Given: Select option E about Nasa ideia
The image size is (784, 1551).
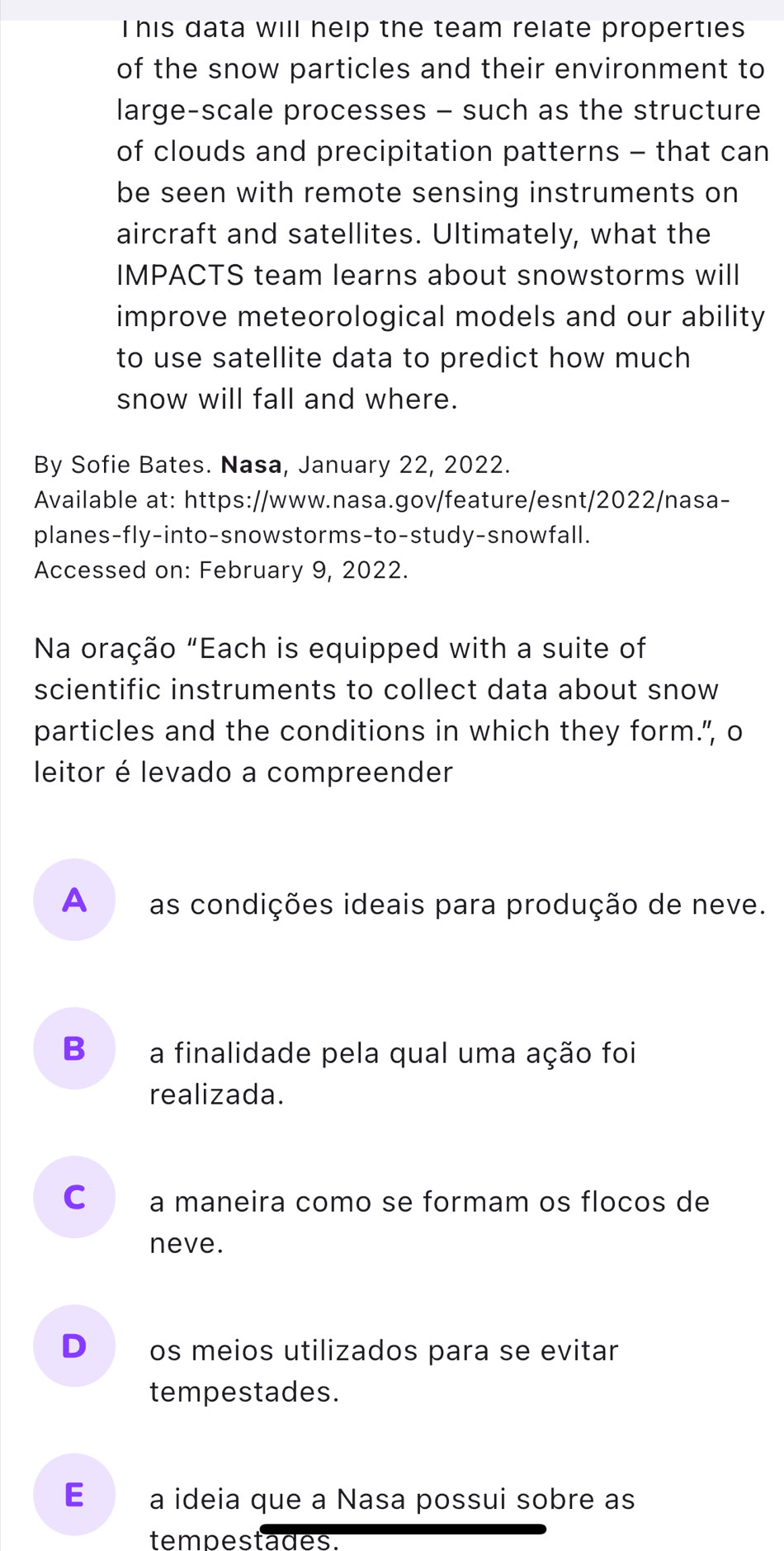Looking at the screenshot, I should (74, 1494).
